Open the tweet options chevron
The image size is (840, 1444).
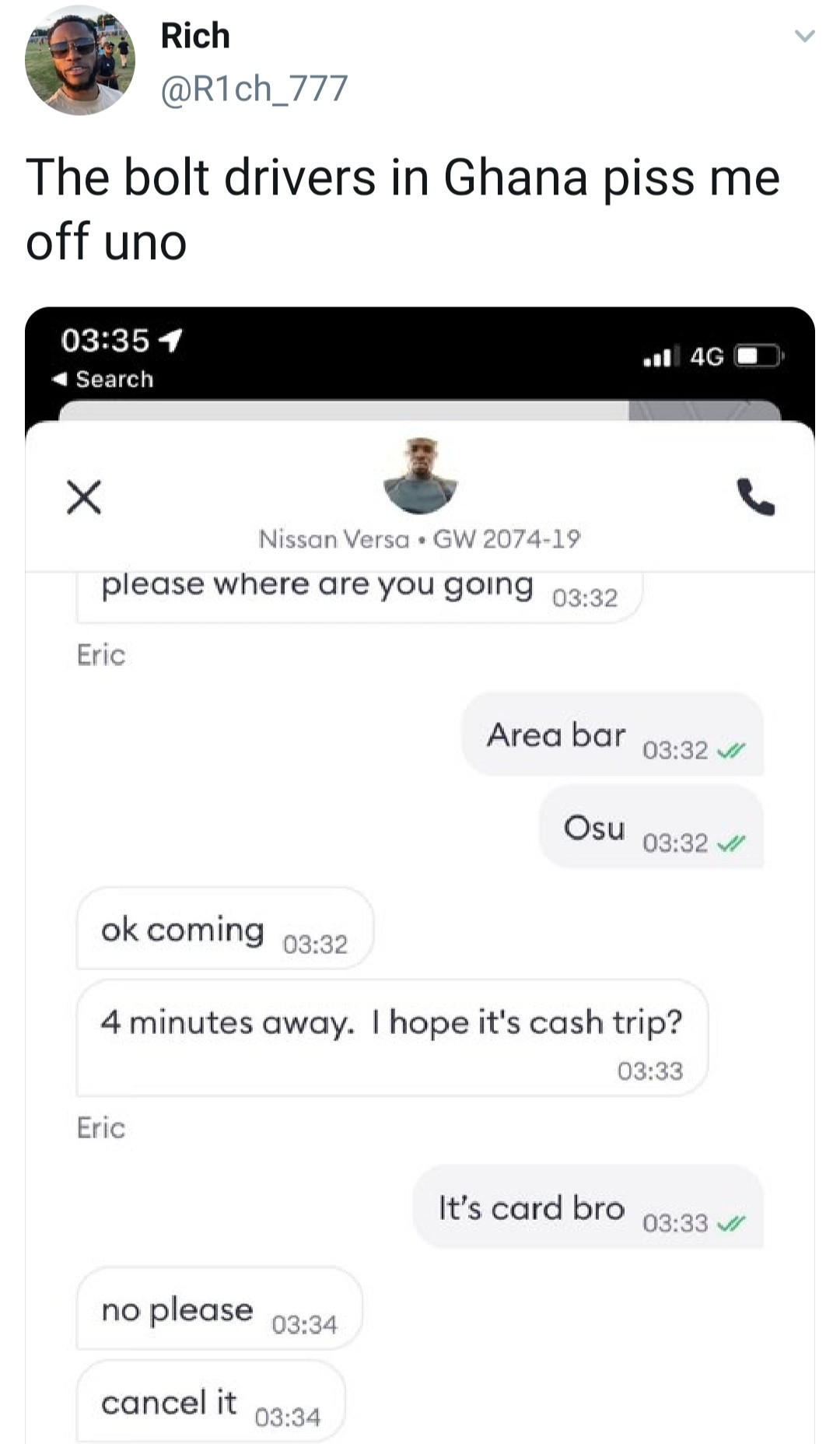pyautogui.click(x=804, y=36)
